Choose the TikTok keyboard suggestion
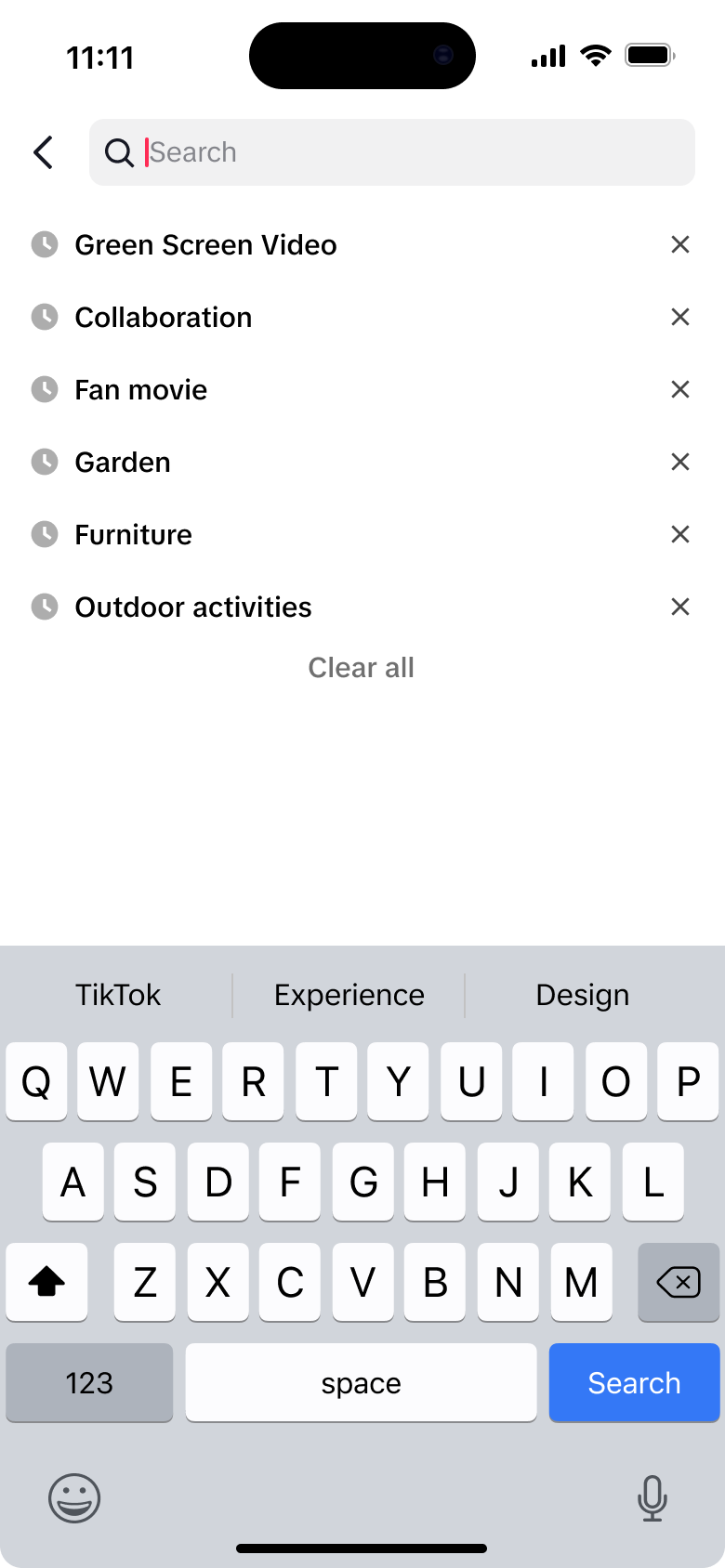 click(x=118, y=995)
